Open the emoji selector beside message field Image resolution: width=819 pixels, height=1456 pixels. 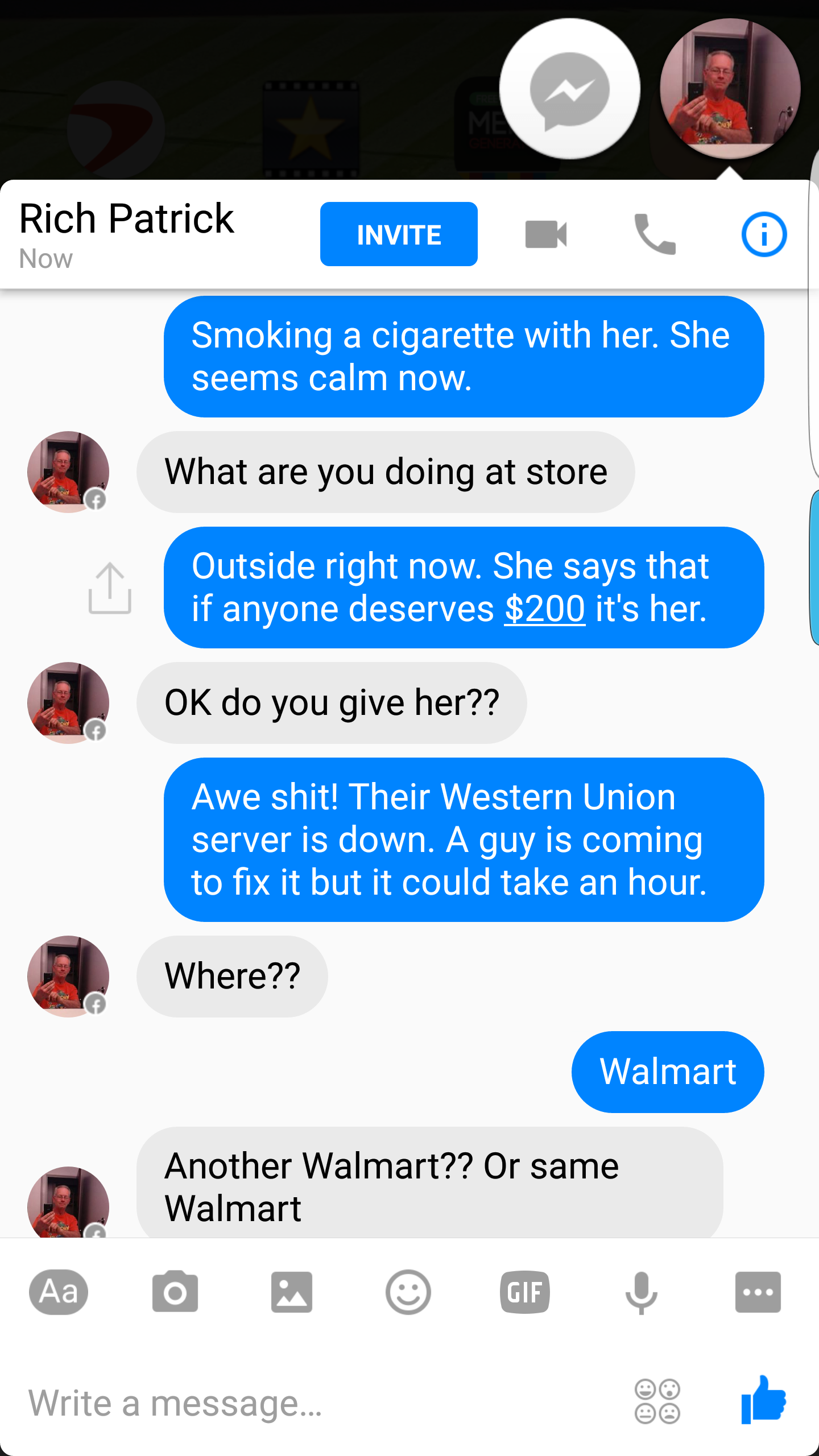(657, 1401)
